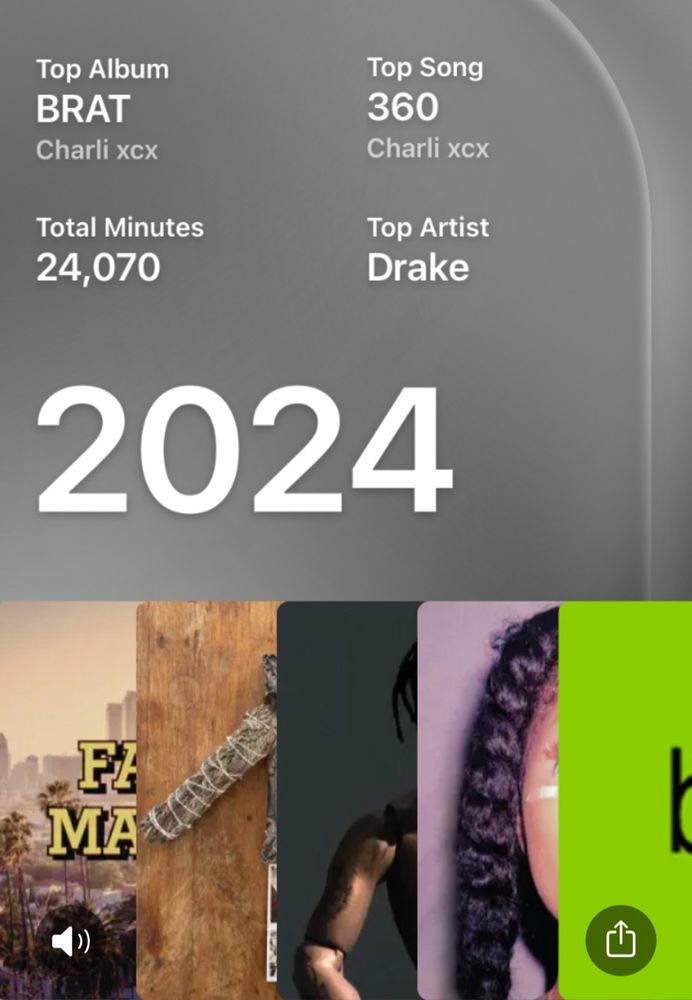
Task: Share the 2024 Replay summary
Action: click(620, 940)
